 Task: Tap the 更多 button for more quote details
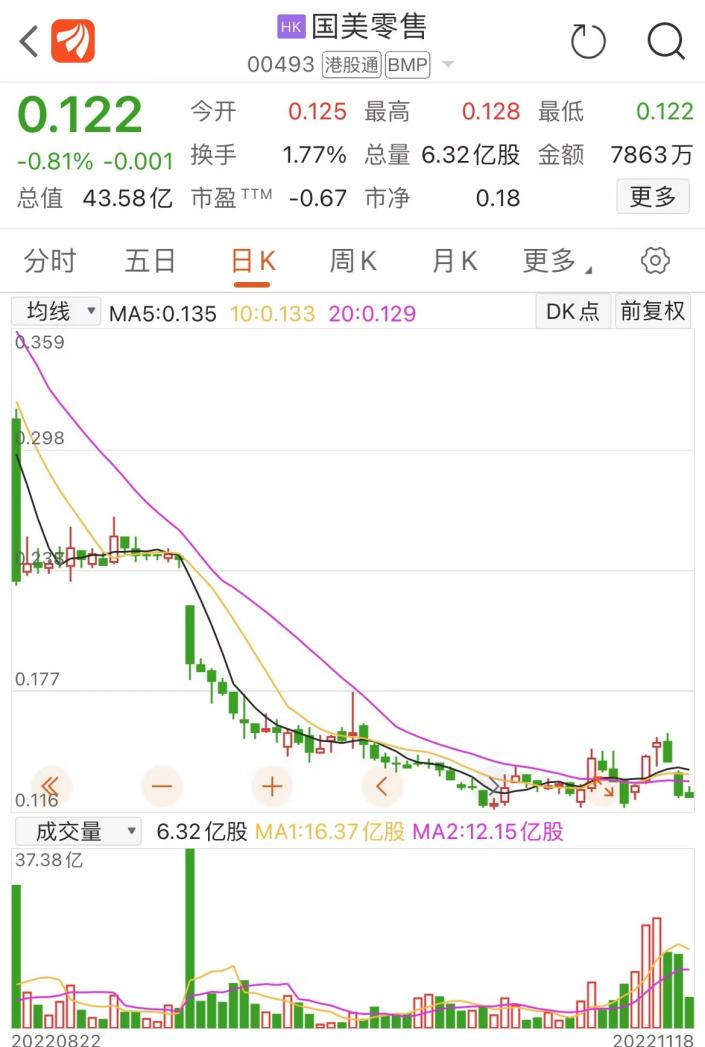pyautogui.click(x=653, y=196)
